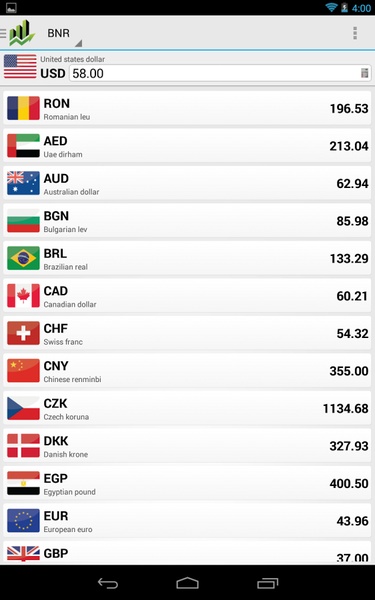Open the EGP Egyptian pound row
This screenshot has height=600, width=375.
187,483
